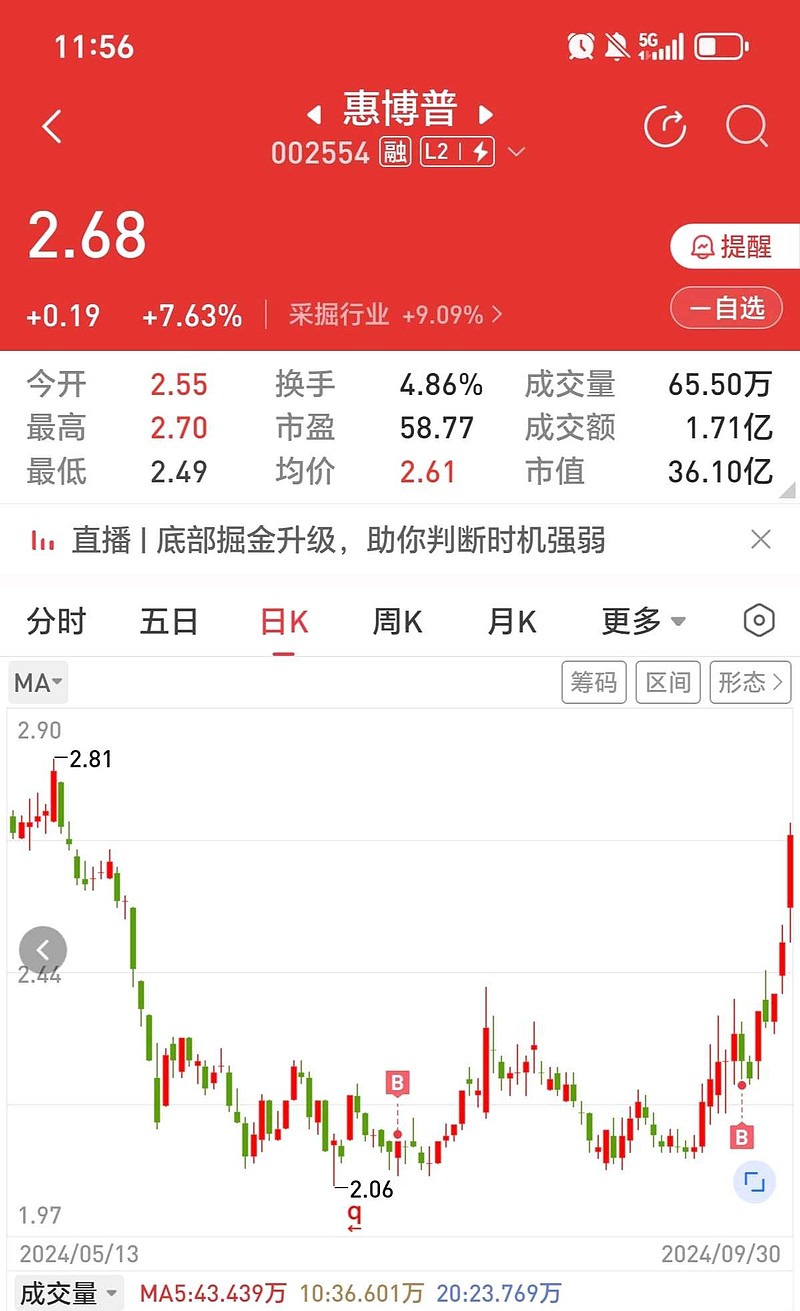The width and height of the screenshot is (800, 1311).
Task: Switch to the 五日 chart tab
Action: click(169, 622)
